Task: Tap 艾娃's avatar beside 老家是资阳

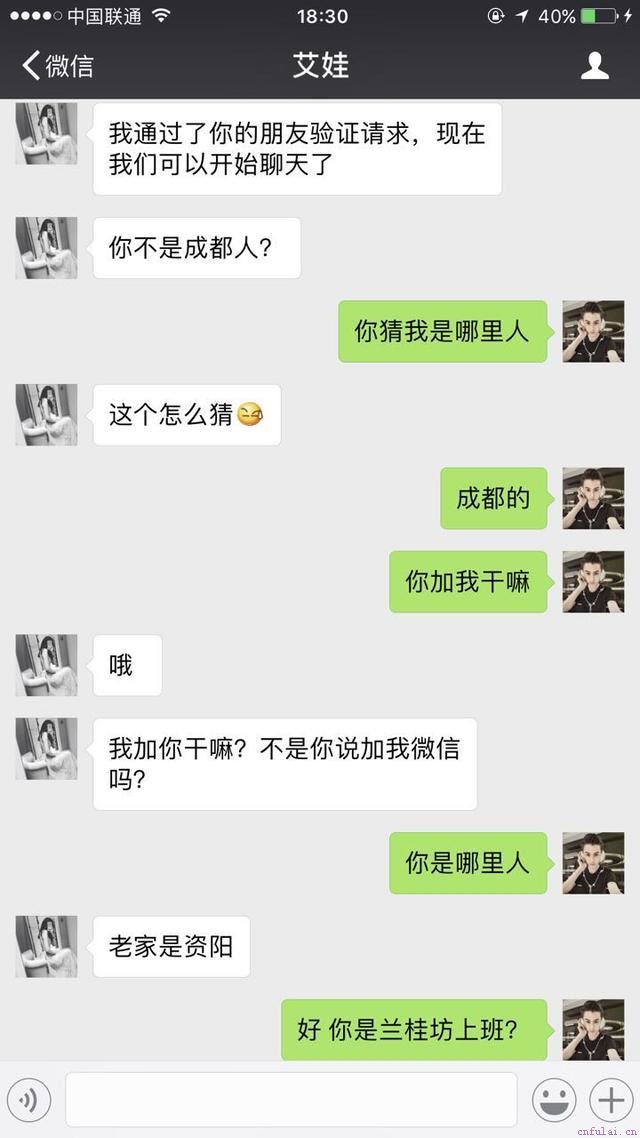Action: (46, 946)
